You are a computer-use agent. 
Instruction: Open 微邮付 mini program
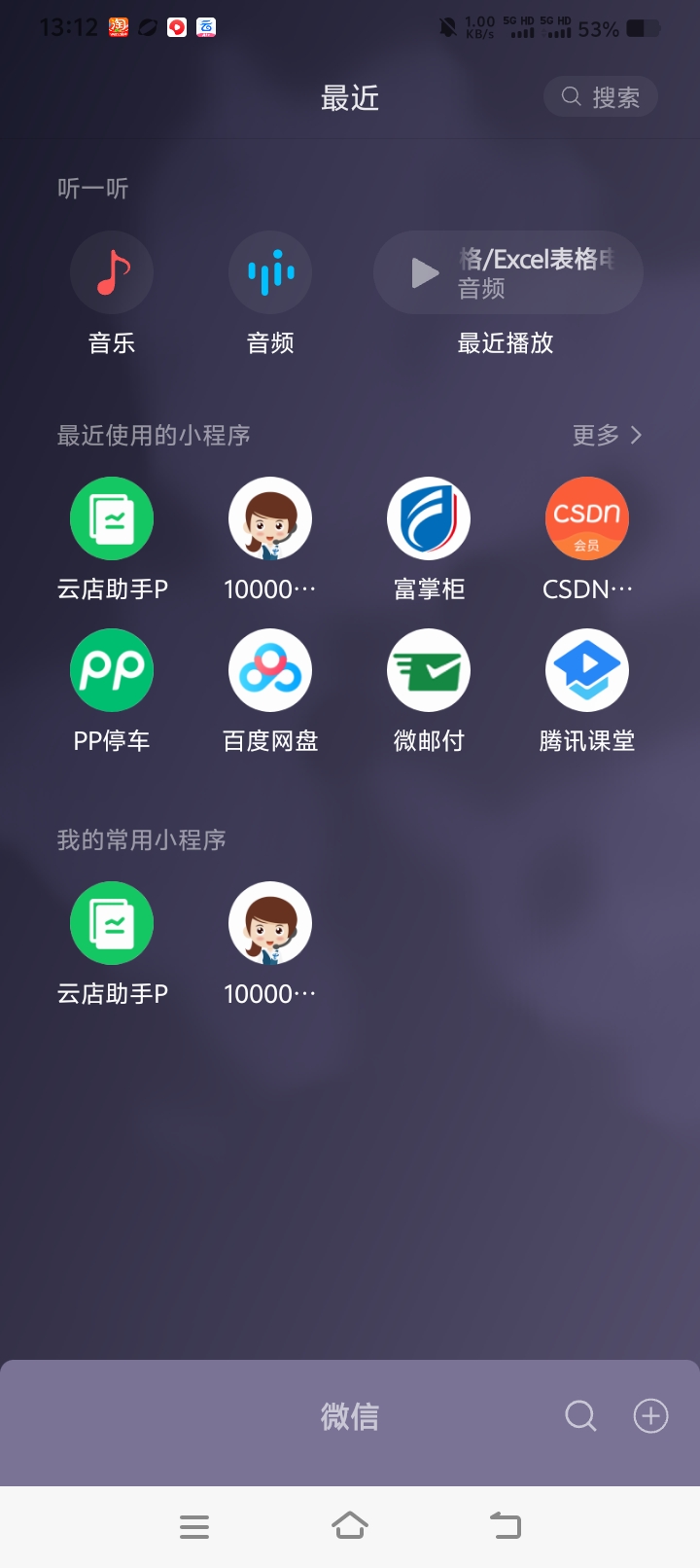(429, 671)
